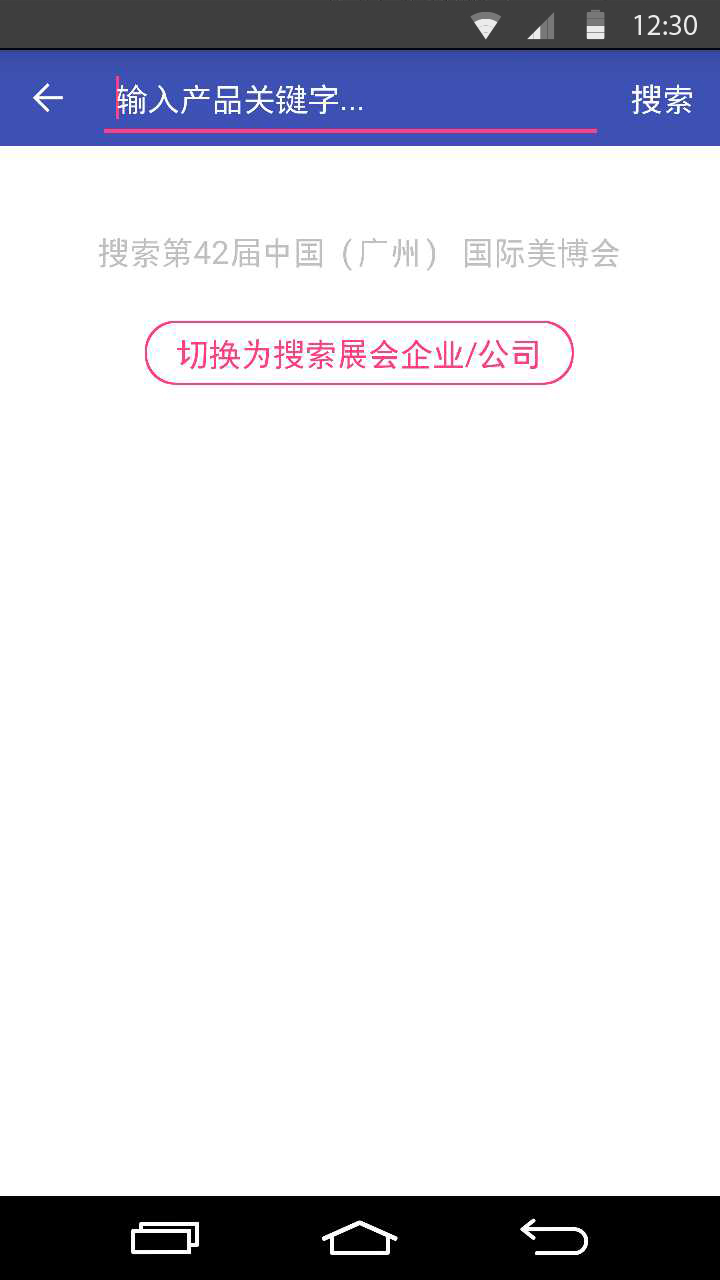Tap the 搜索 button in the app bar
This screenshot has height=1280, width=720.
tap(661, 99)
